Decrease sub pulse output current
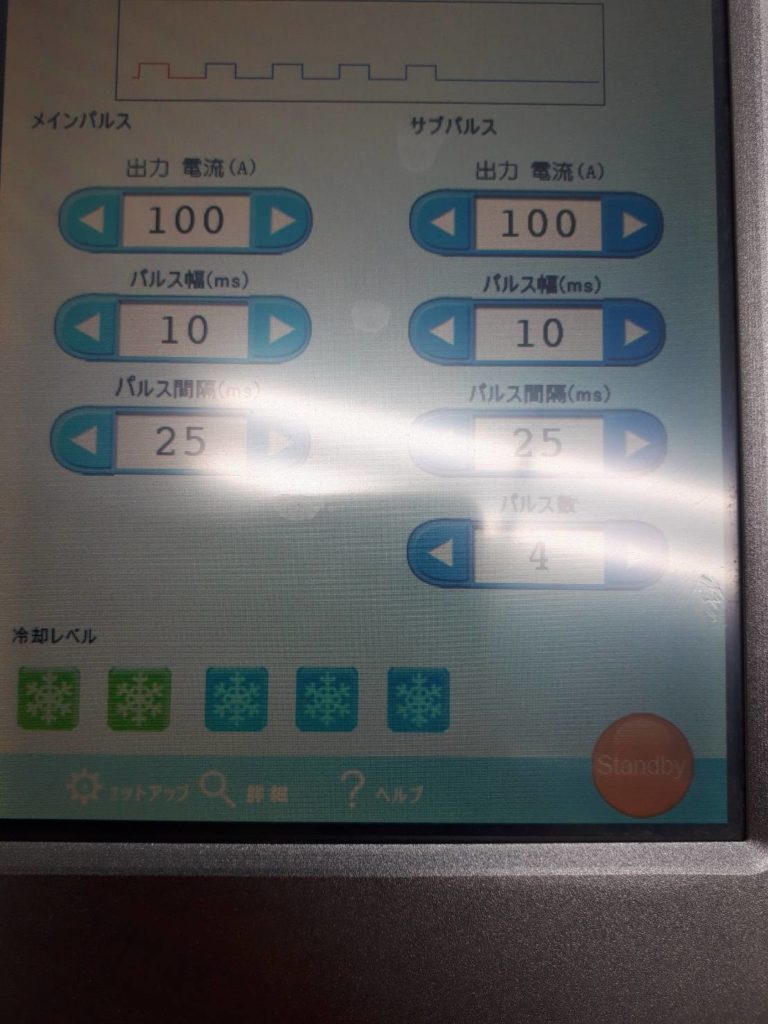 (x=443, y=224)
